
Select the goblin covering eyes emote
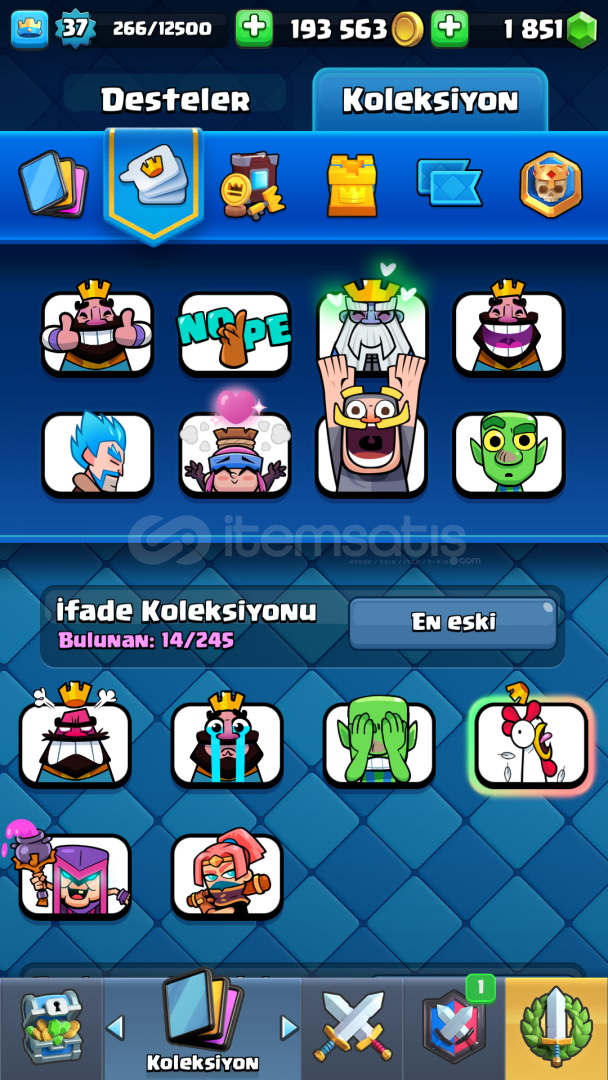click(379, 742)
